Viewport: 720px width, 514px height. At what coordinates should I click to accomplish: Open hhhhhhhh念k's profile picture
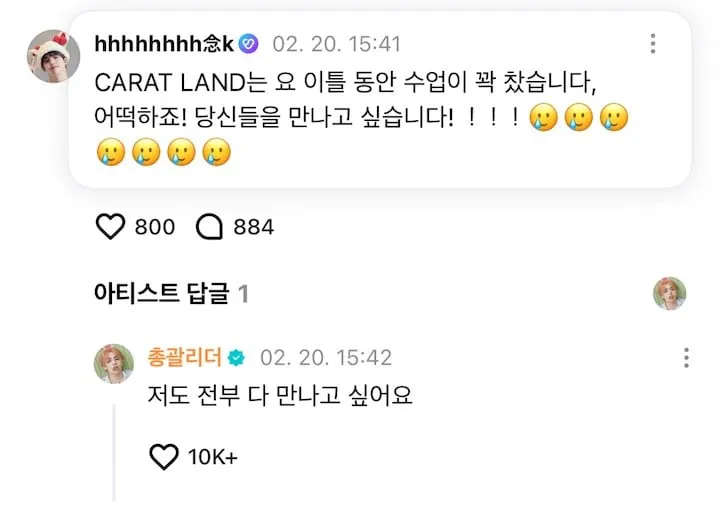point(54,57)
